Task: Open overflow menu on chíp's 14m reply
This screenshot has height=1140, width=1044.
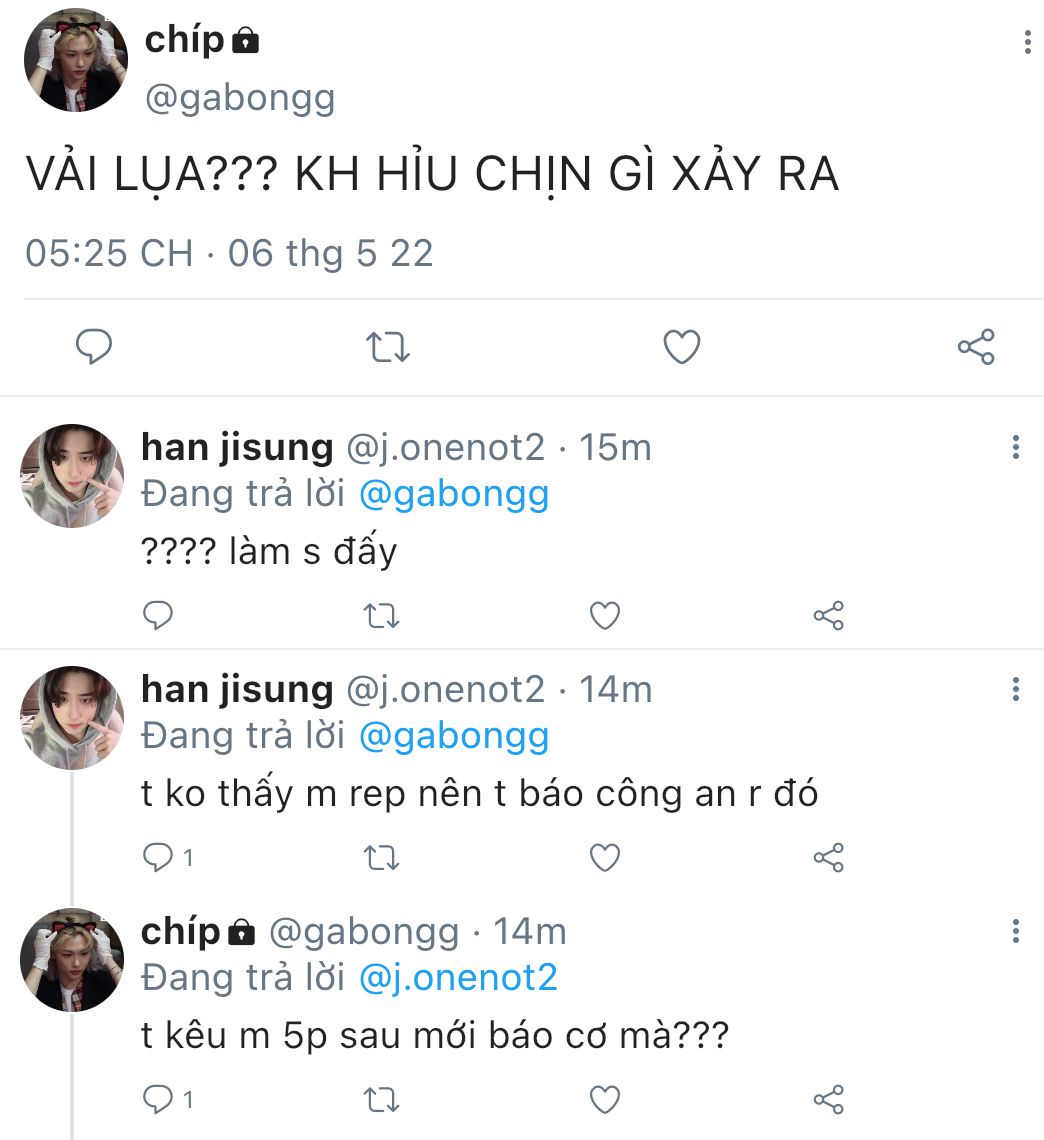Action: (1016, 931)
